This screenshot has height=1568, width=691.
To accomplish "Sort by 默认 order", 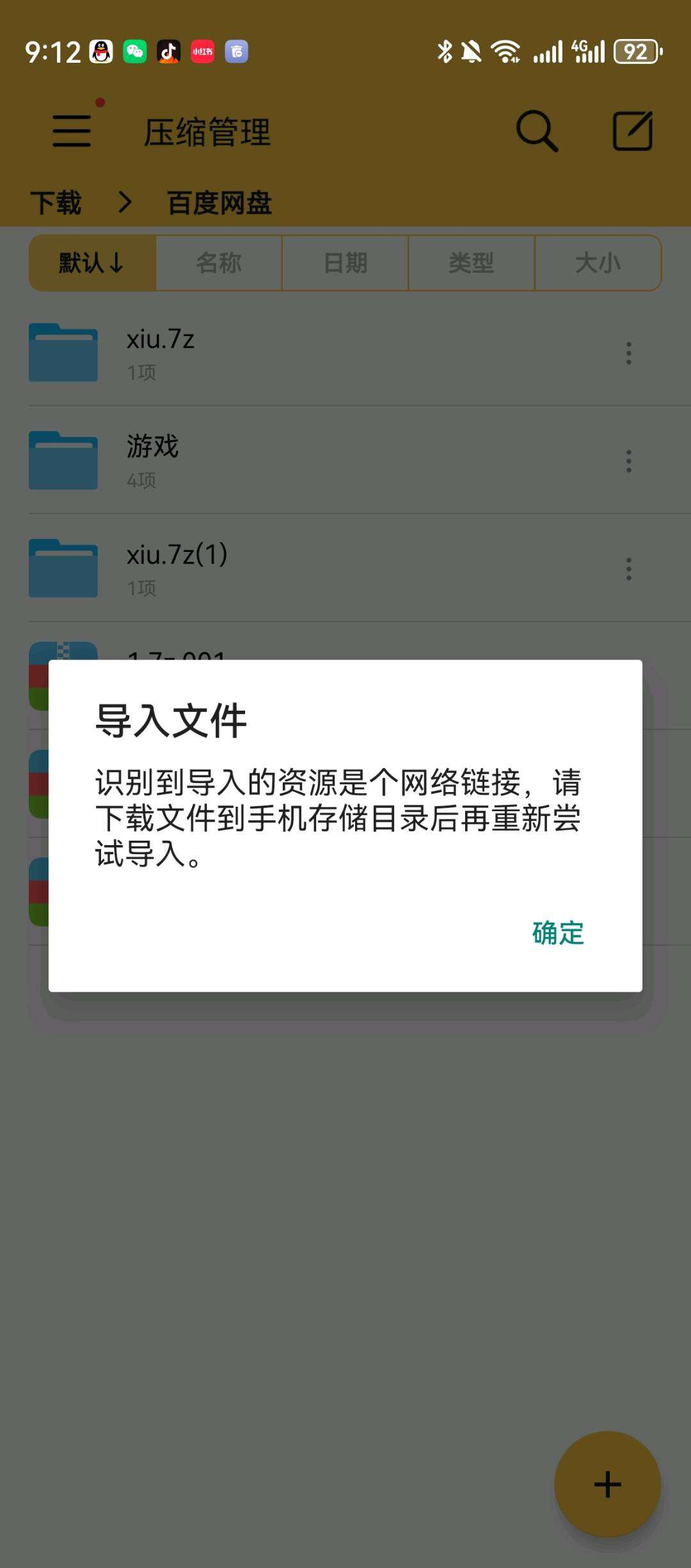I will coord(92,263).
